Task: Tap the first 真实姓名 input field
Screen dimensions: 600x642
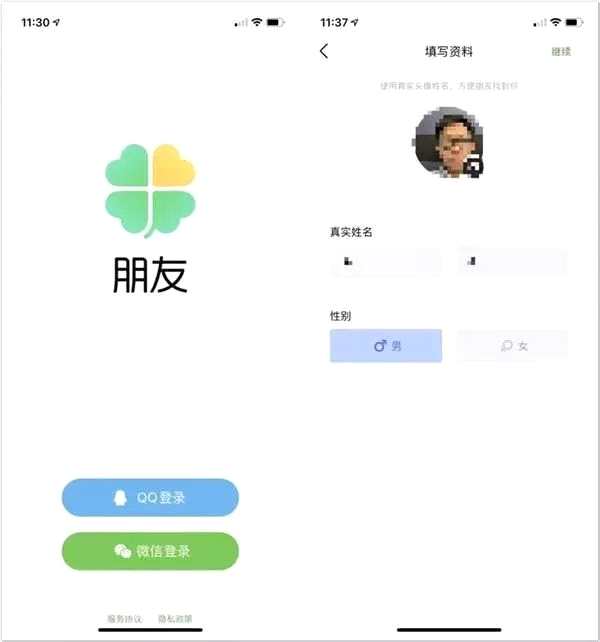Action: click(x=385, y=263)
